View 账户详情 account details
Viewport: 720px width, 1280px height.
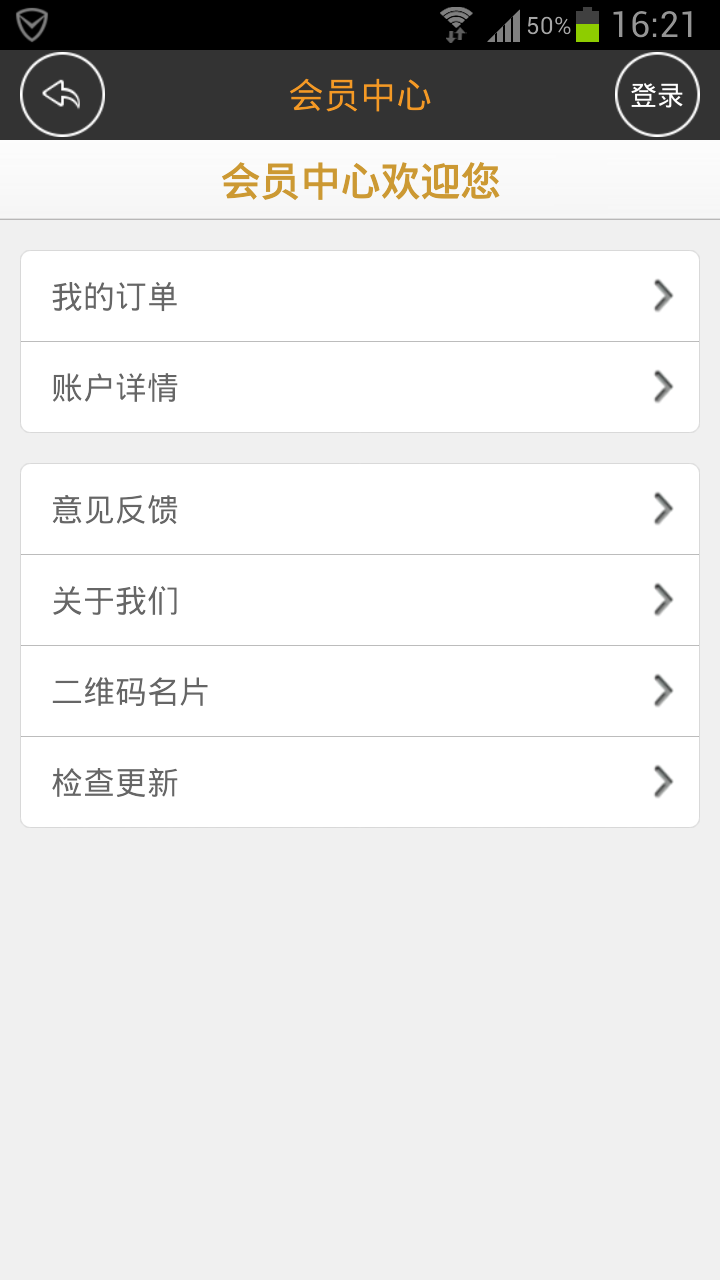pyautogui.click(x=360, y=388)
